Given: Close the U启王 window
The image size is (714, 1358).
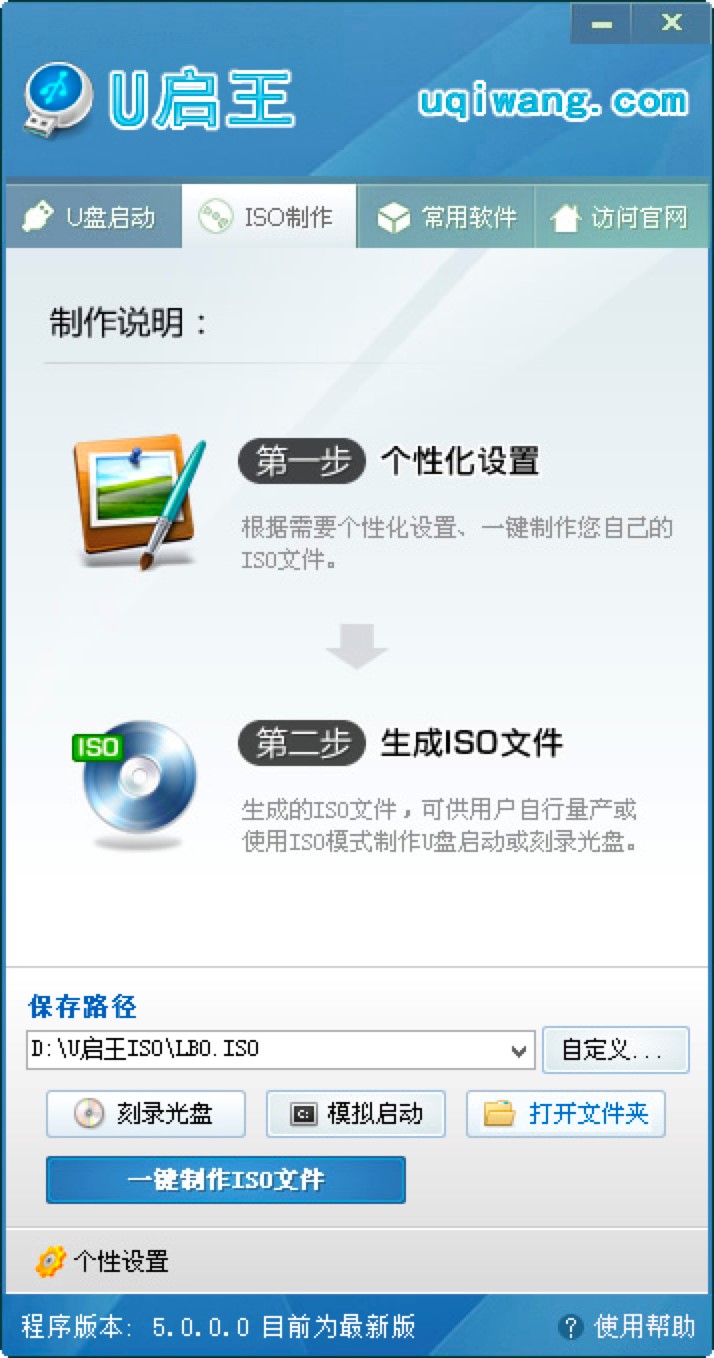Looking at the screenshot, I should 671,23.
